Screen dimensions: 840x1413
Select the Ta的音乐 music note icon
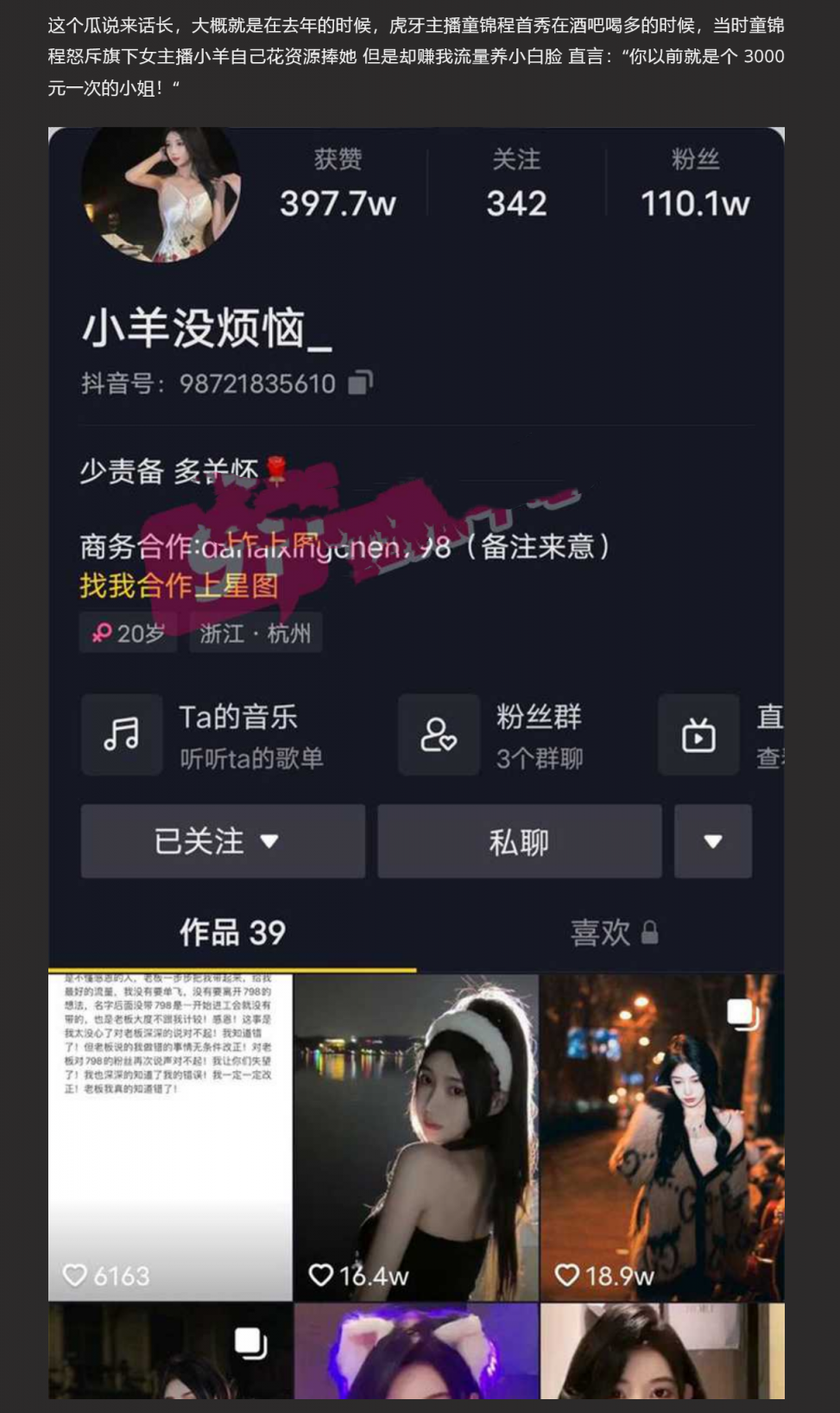(122, 735)
